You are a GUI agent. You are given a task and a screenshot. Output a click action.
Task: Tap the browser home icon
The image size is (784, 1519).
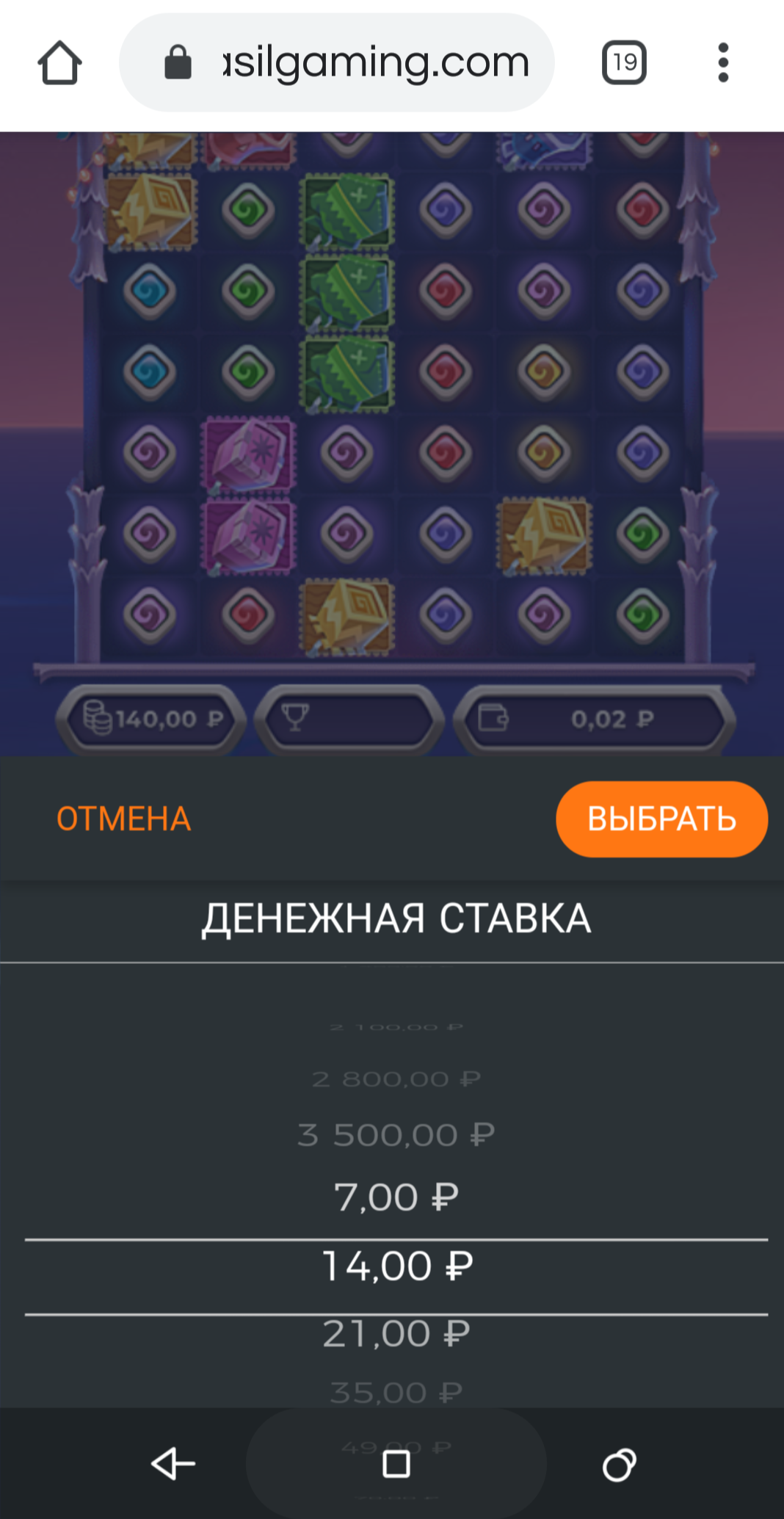pos(59,63)
